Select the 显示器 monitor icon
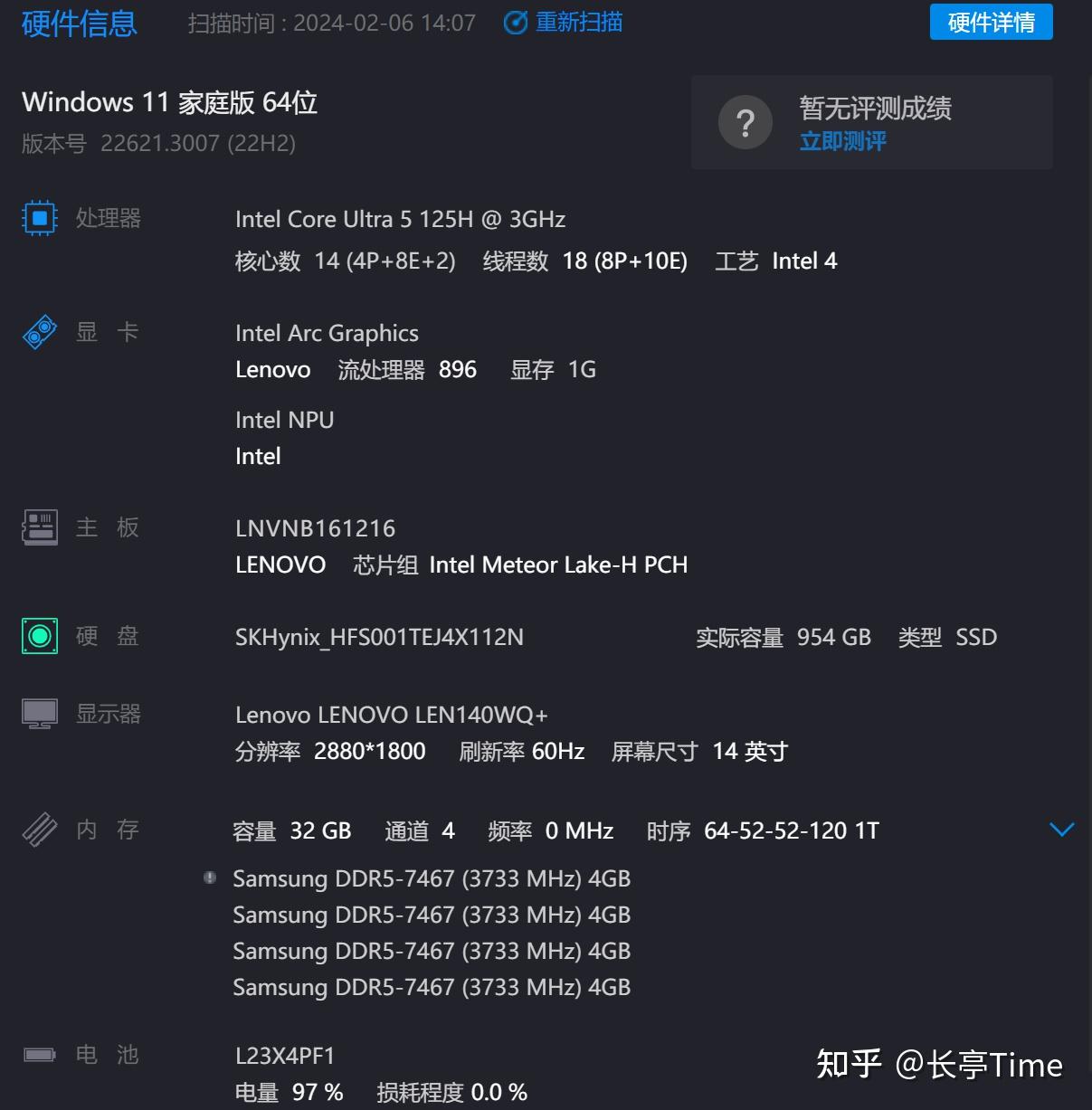 (39, 712)
